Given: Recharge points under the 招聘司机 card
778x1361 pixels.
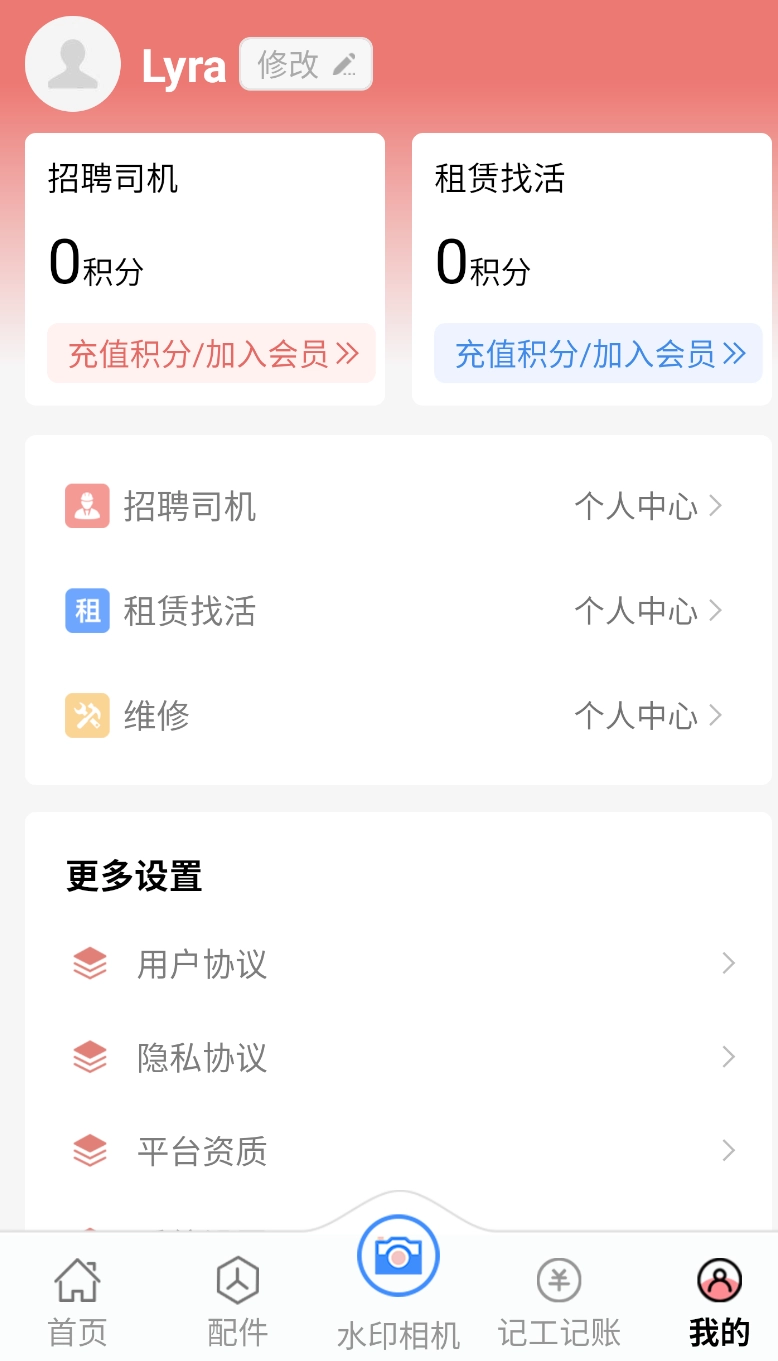Looking at the screenshot, I should coord(212,353).
